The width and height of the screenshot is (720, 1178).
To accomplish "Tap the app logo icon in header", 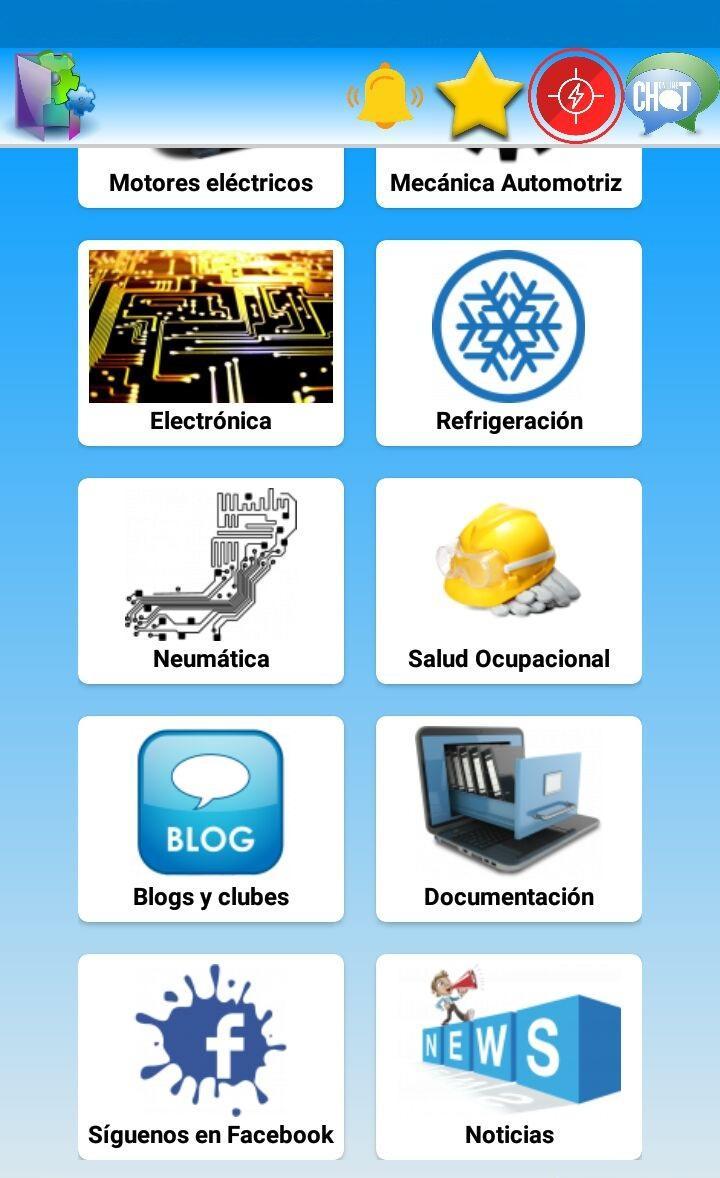I will tap(54, 96).
